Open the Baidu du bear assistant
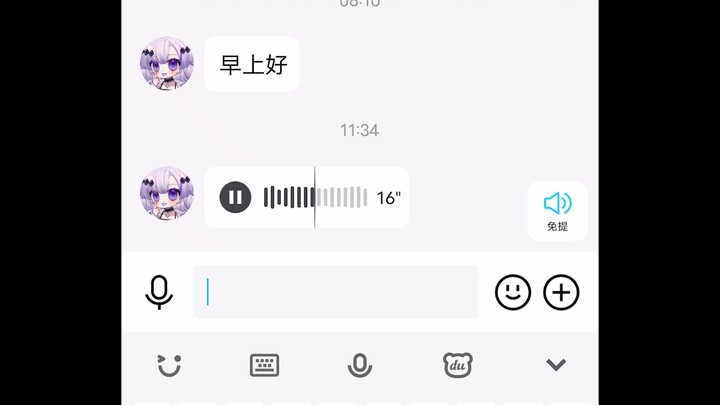Screen dimensions: 720x405 point(457,365)
